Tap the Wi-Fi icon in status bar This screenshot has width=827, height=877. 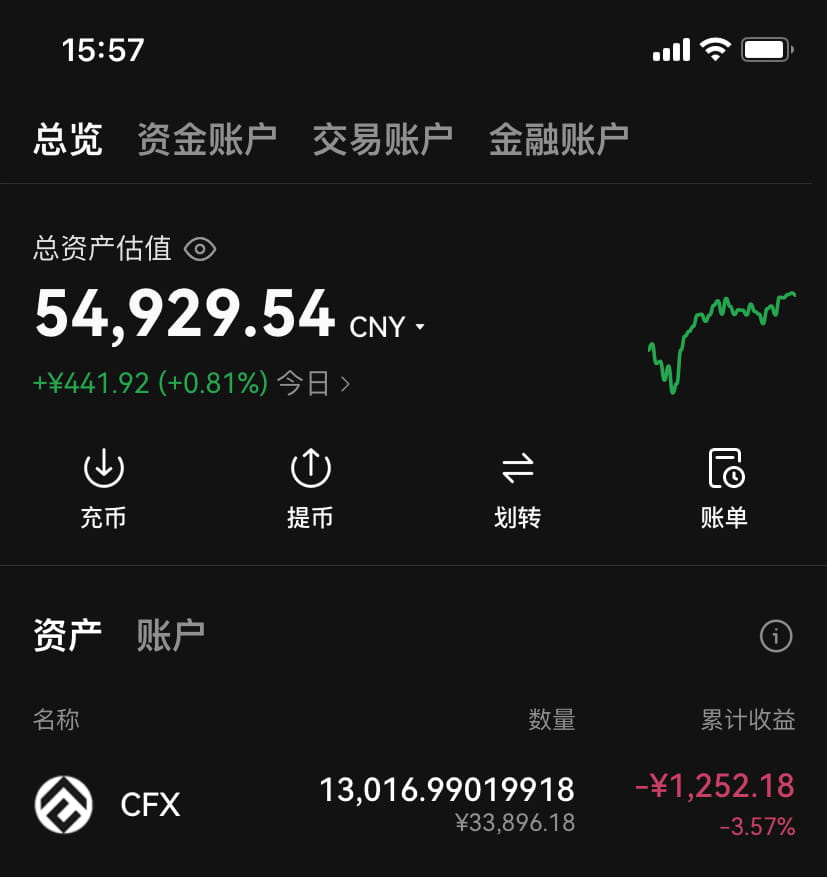716,47
